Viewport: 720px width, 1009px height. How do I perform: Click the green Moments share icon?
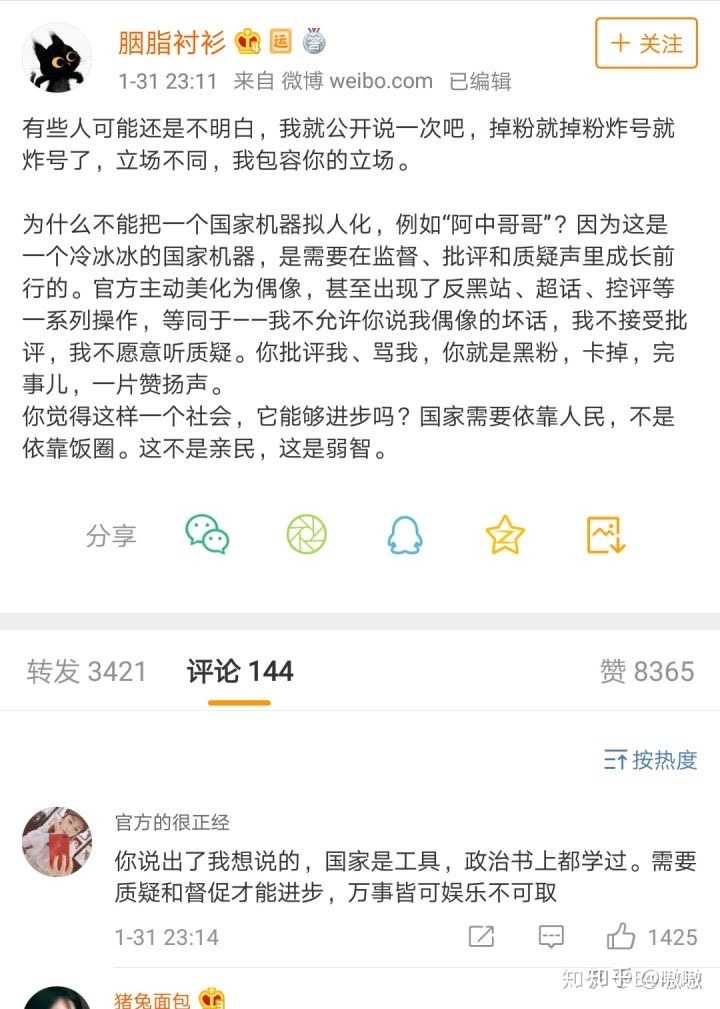click(305, 535)
